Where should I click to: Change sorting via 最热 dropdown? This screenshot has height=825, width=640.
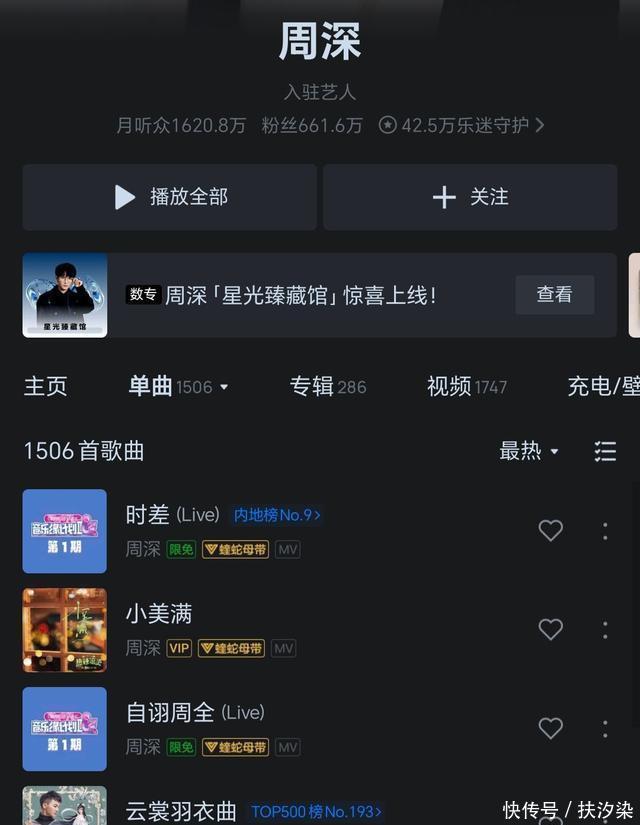point(529,451)
